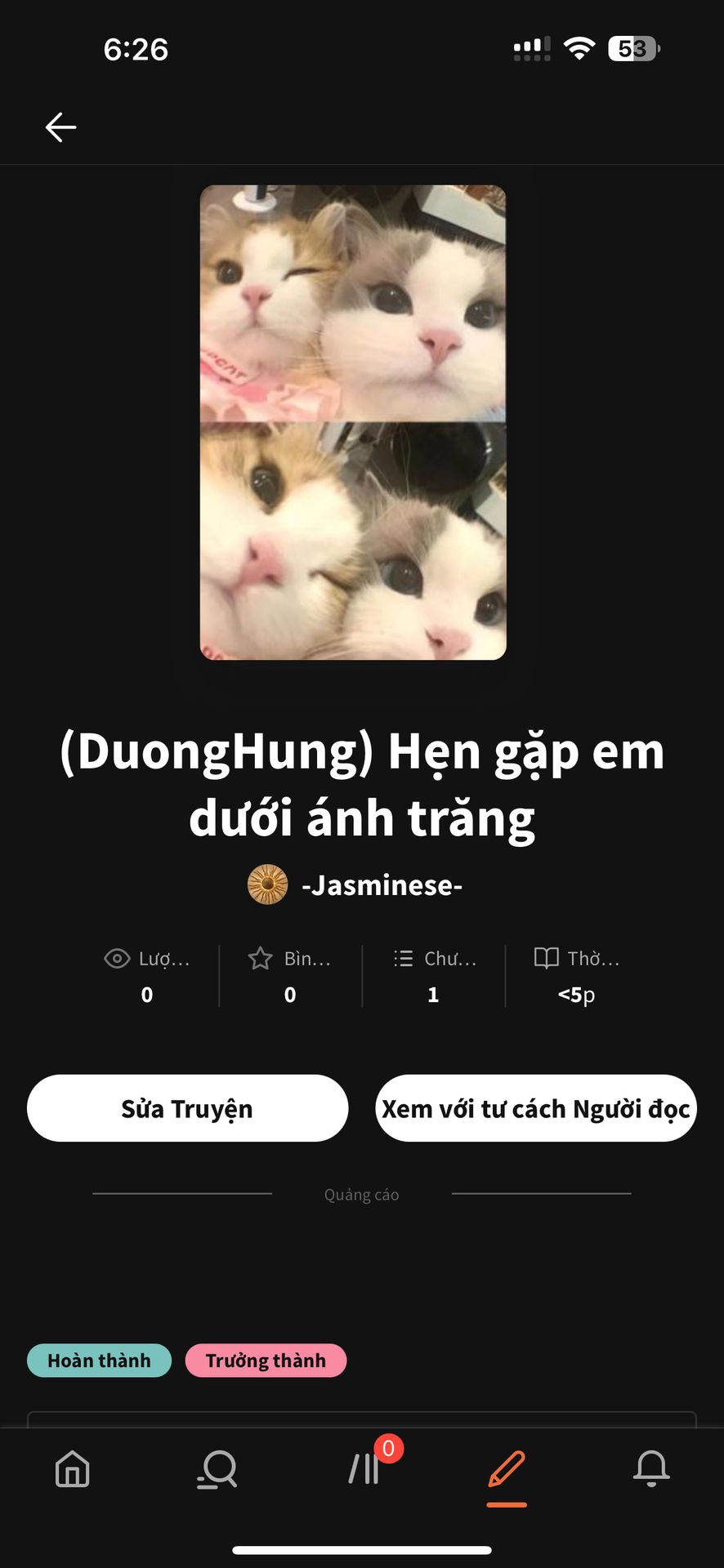The height and width of the screenshot is (1568, 724).
Task: Tap the Hoàn thành tag
Action: [x=100, y=1361]
